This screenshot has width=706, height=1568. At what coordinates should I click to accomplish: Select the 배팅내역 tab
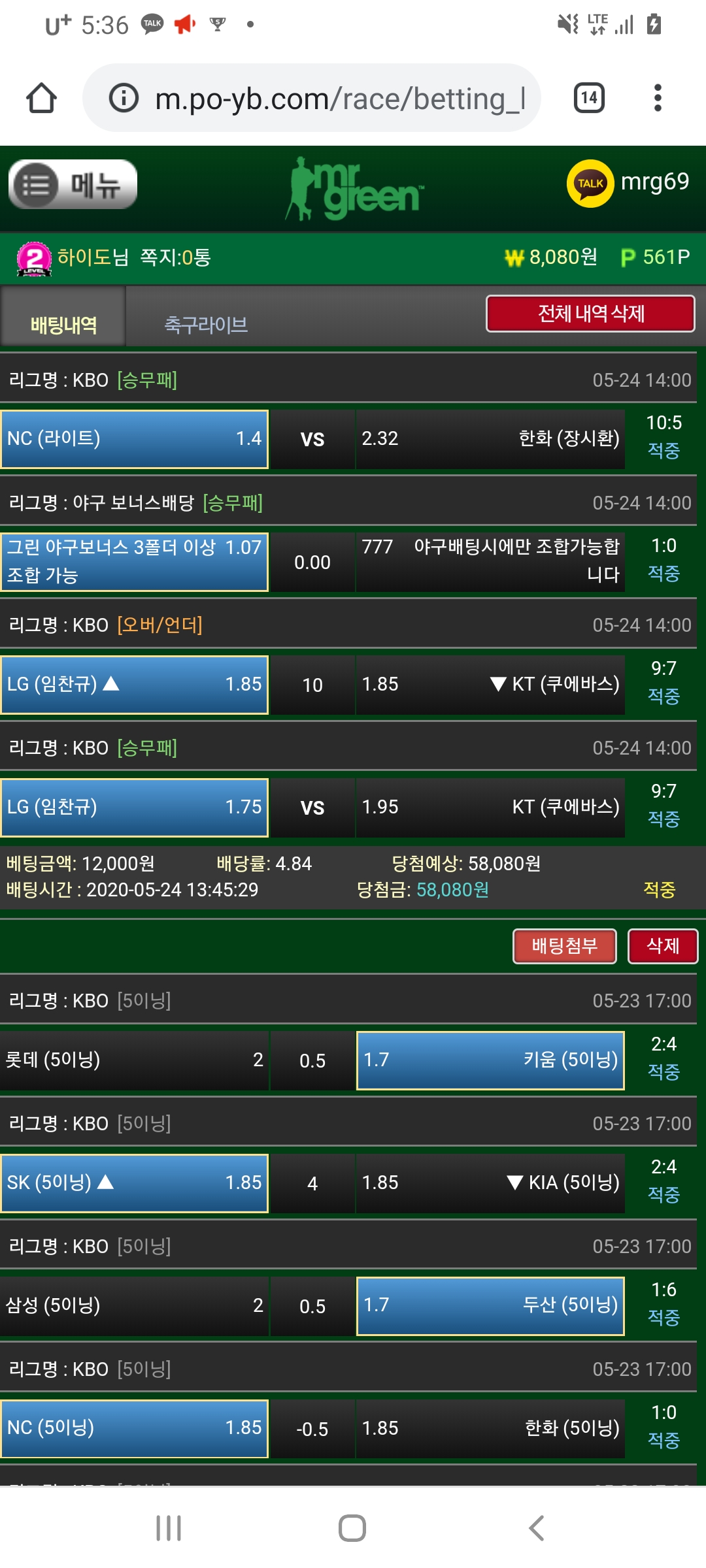point(63,325)
